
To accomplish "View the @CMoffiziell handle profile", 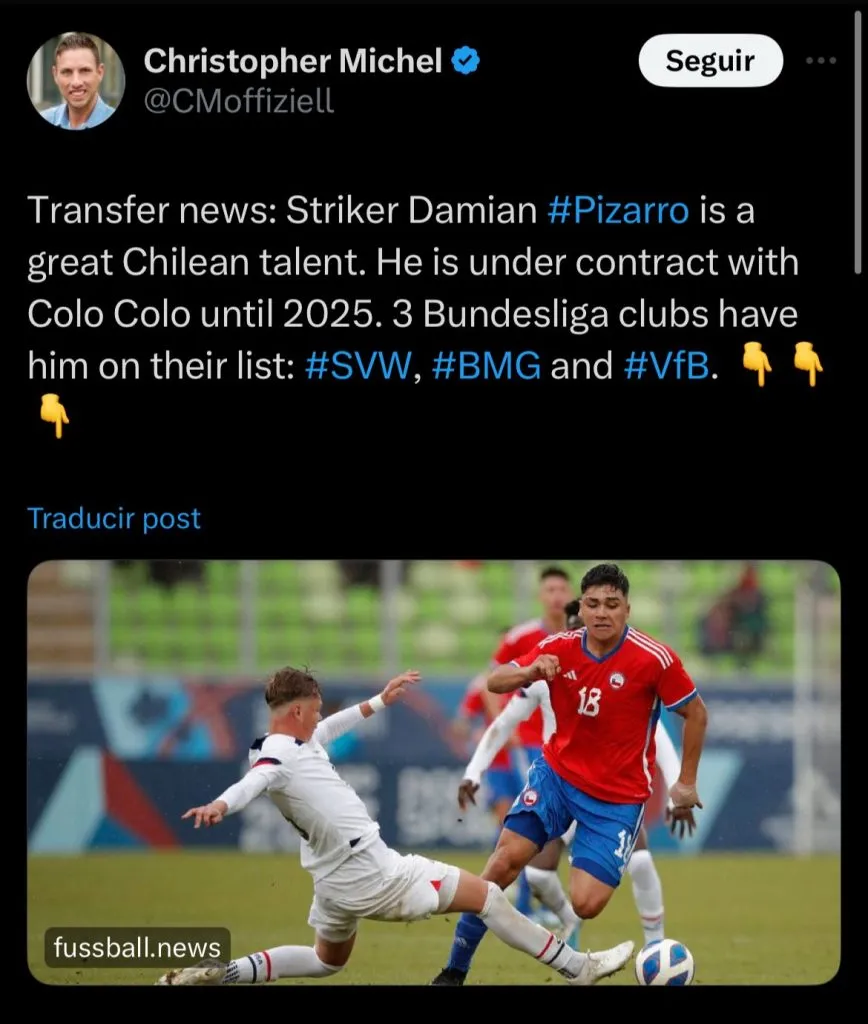I will click(239, 100).
